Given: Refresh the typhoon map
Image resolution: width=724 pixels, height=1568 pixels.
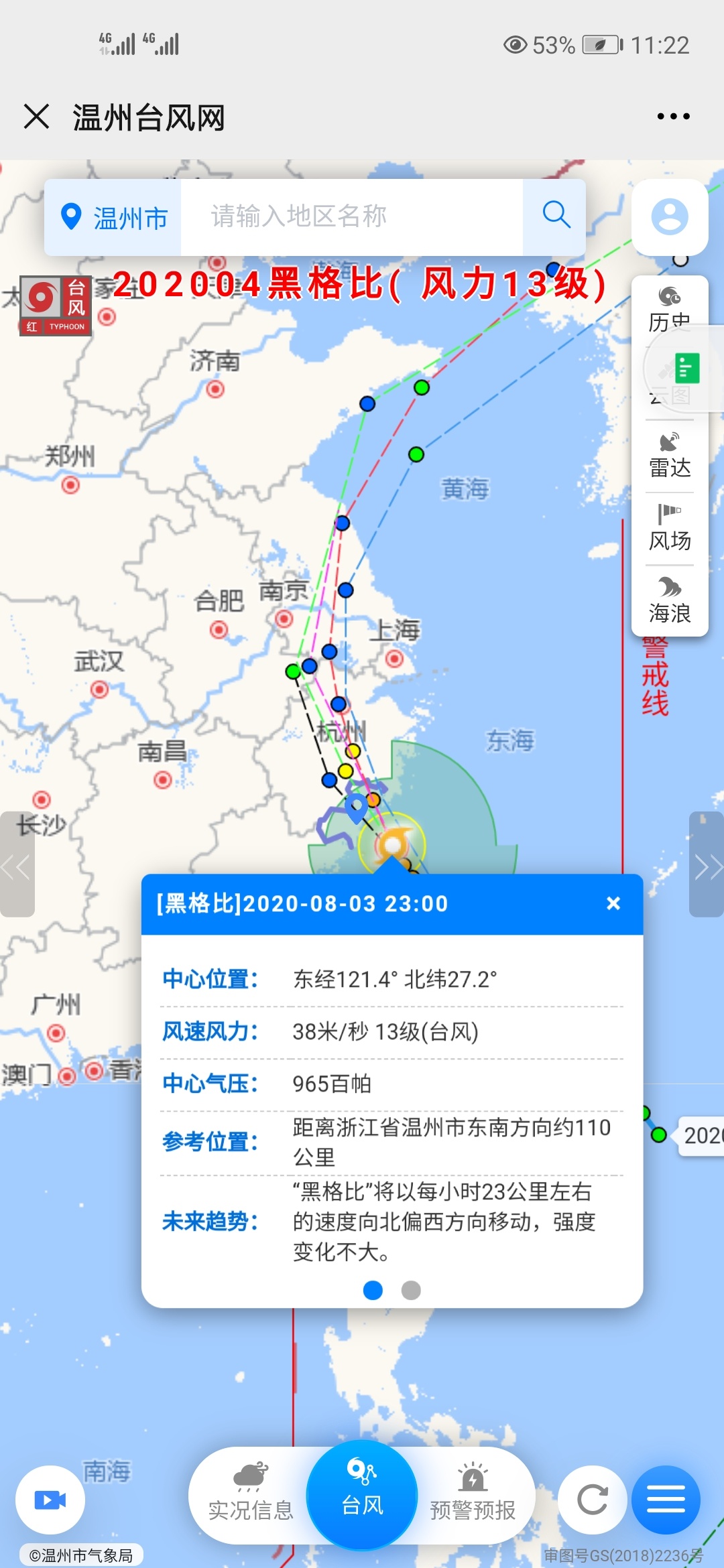Looking at the screenshot, I should pos(592,1500).
